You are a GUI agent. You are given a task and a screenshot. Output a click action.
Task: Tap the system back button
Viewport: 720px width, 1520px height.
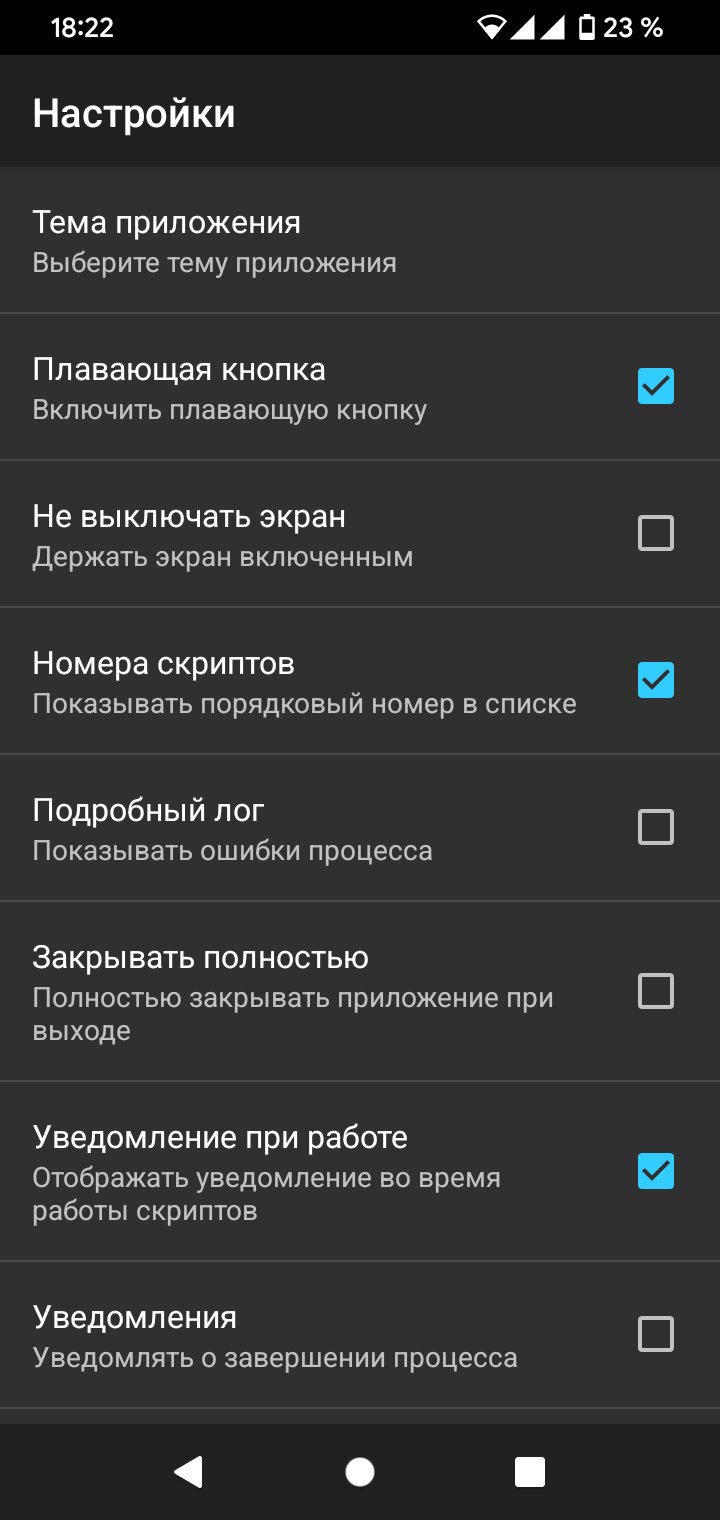pyautogui.click(x=188, y=1472)
